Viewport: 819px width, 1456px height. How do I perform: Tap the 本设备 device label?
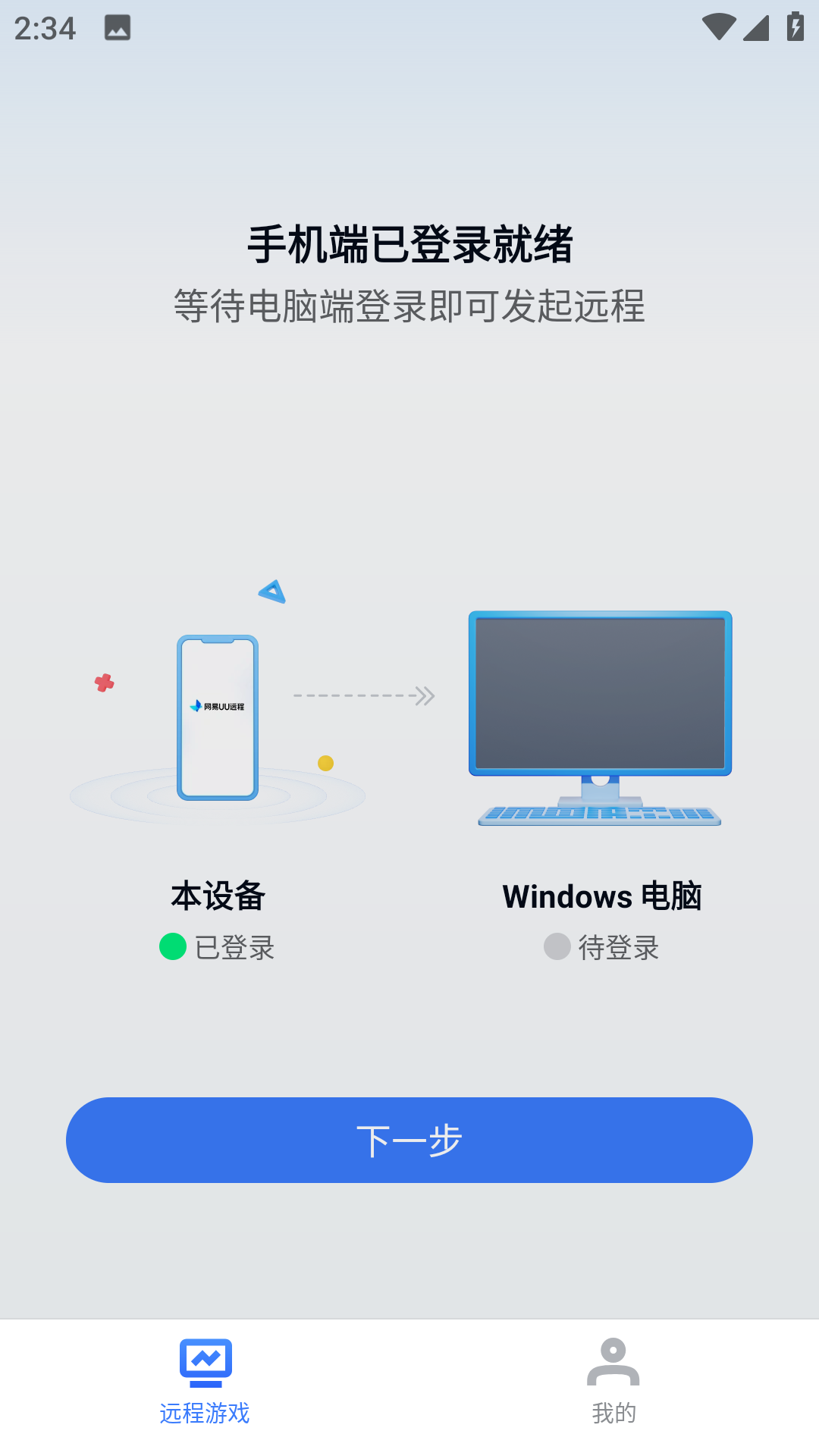(218, 896)
